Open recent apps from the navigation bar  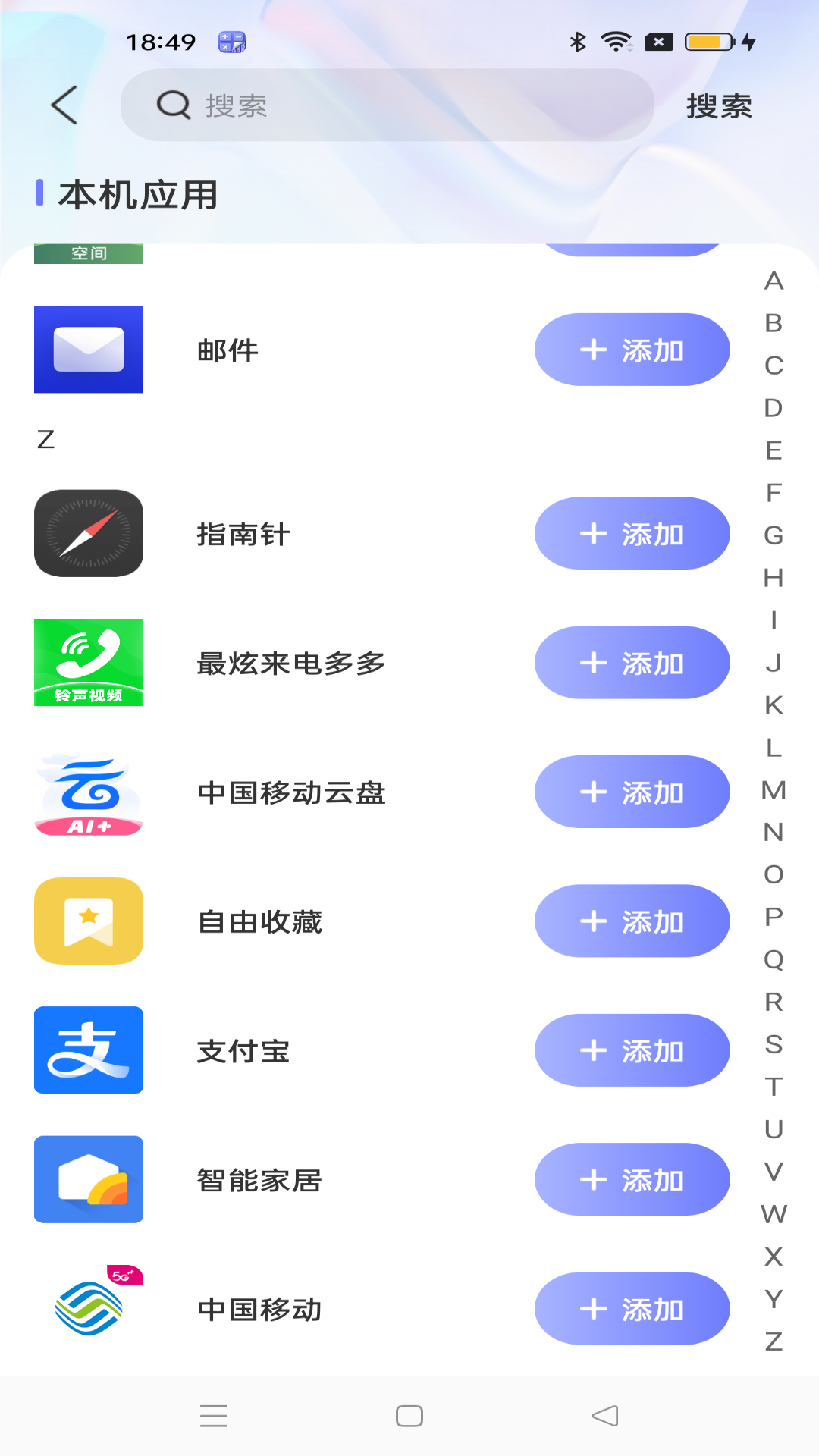click(214, 1416)
